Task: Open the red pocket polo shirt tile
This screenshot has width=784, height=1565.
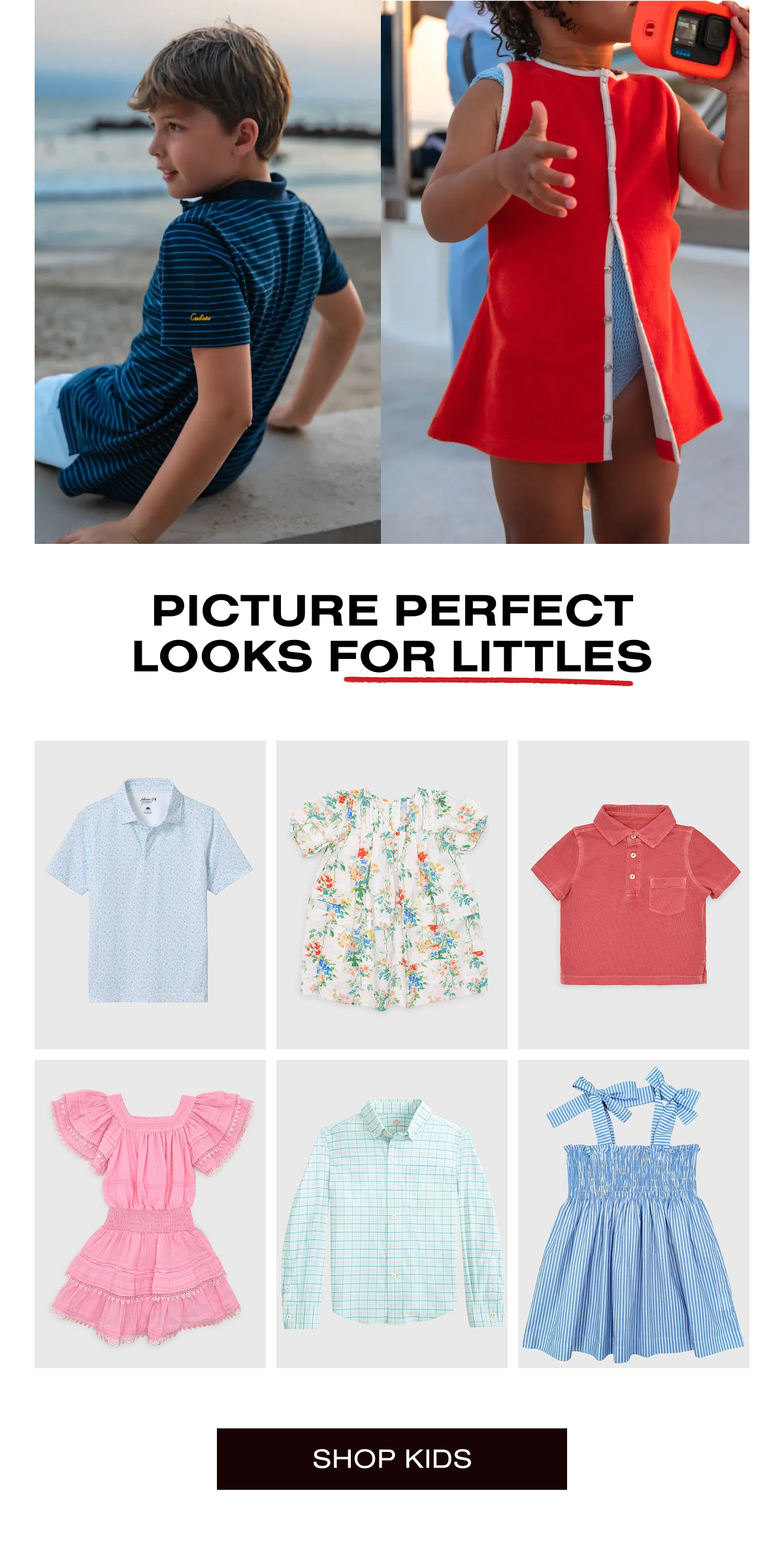Action: coord(634,894)
